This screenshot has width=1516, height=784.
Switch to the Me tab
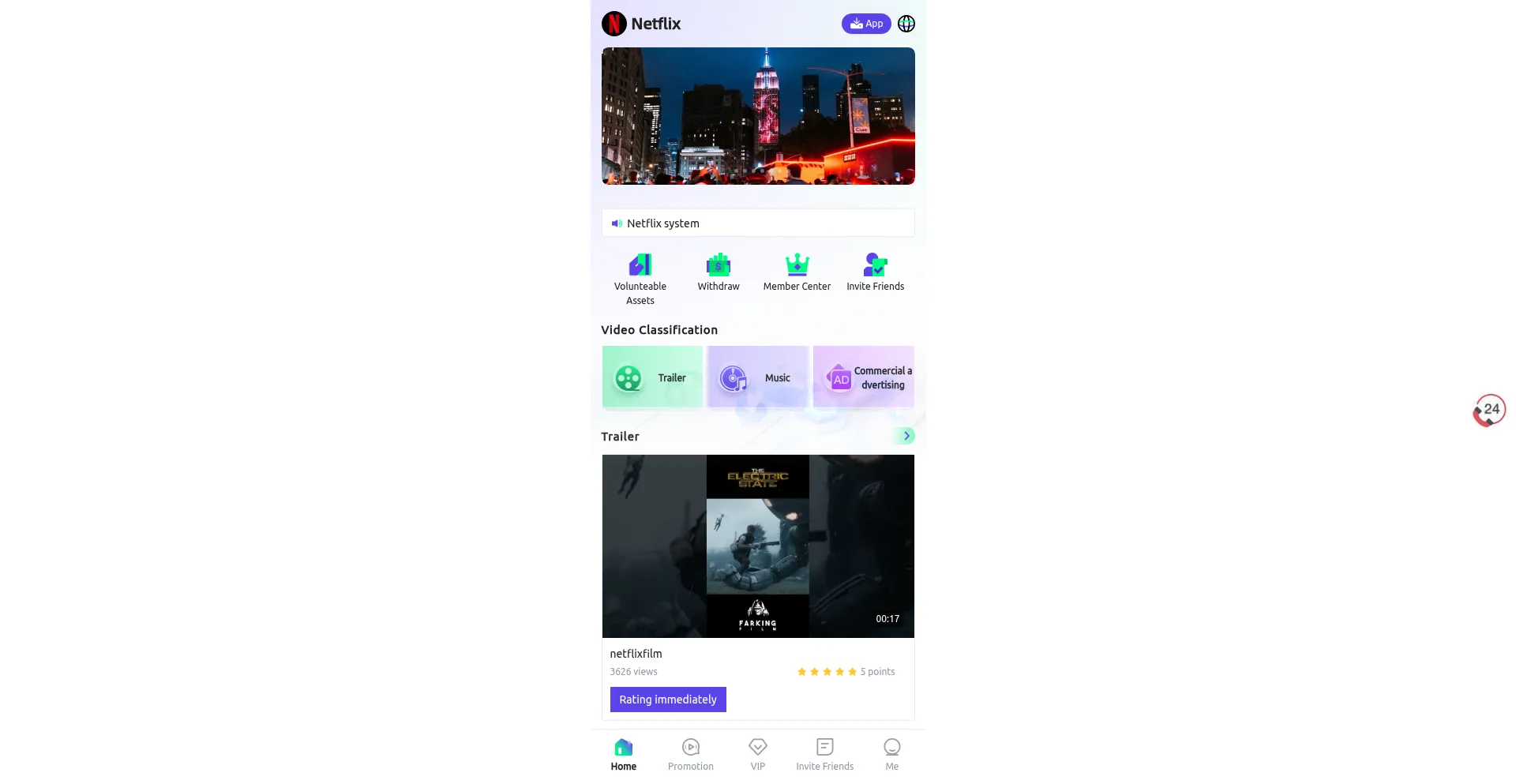pos(891,754)
